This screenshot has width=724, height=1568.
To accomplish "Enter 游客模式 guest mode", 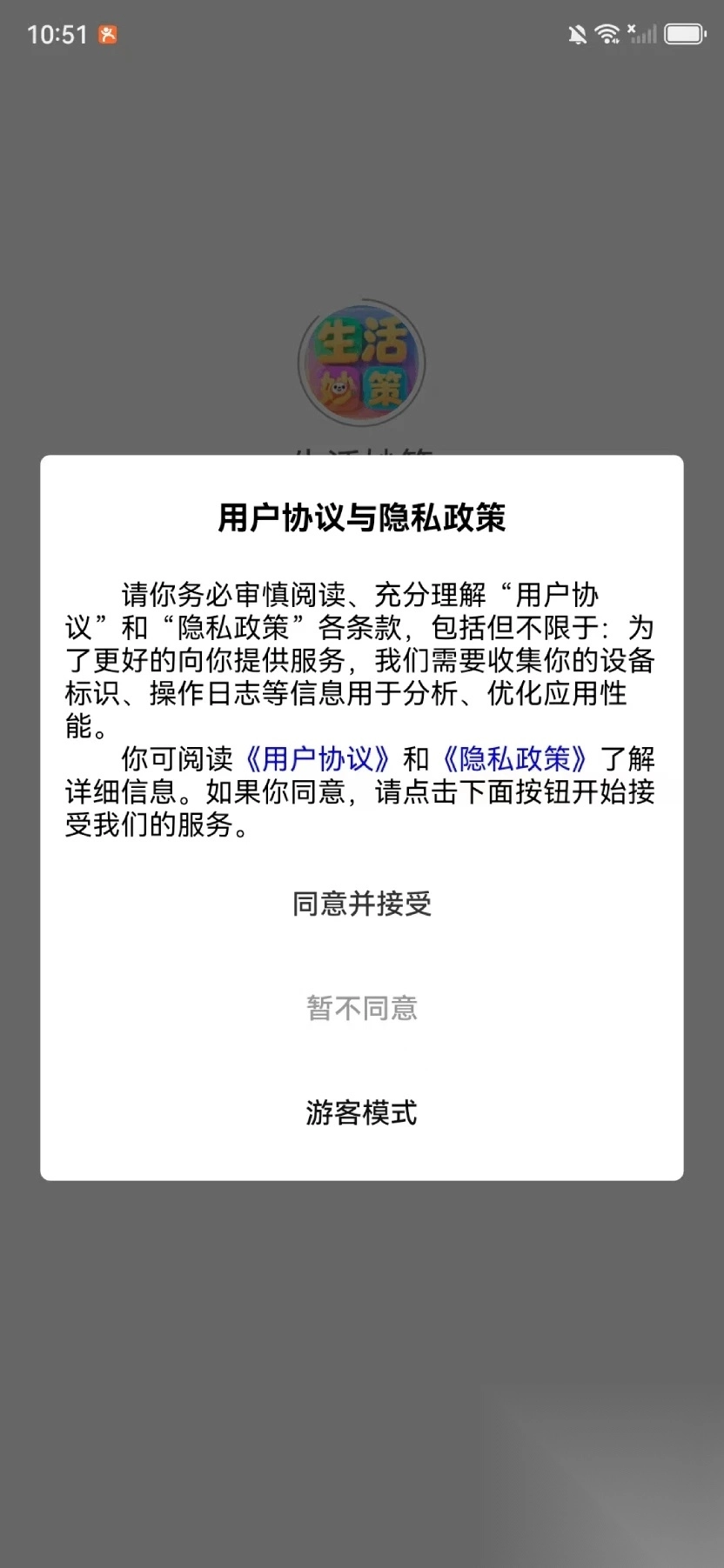I will 362,1113.
